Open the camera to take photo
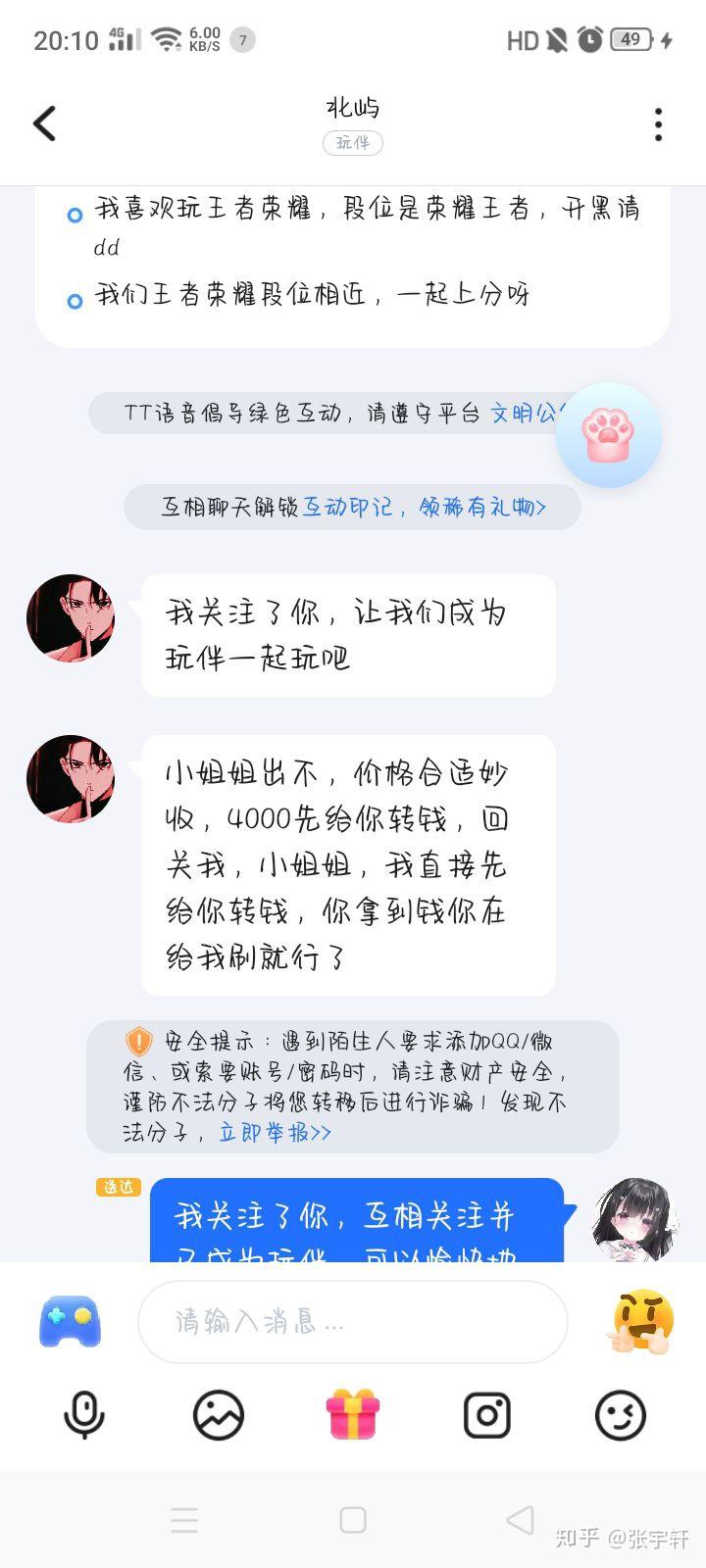 pos(487,1415)
